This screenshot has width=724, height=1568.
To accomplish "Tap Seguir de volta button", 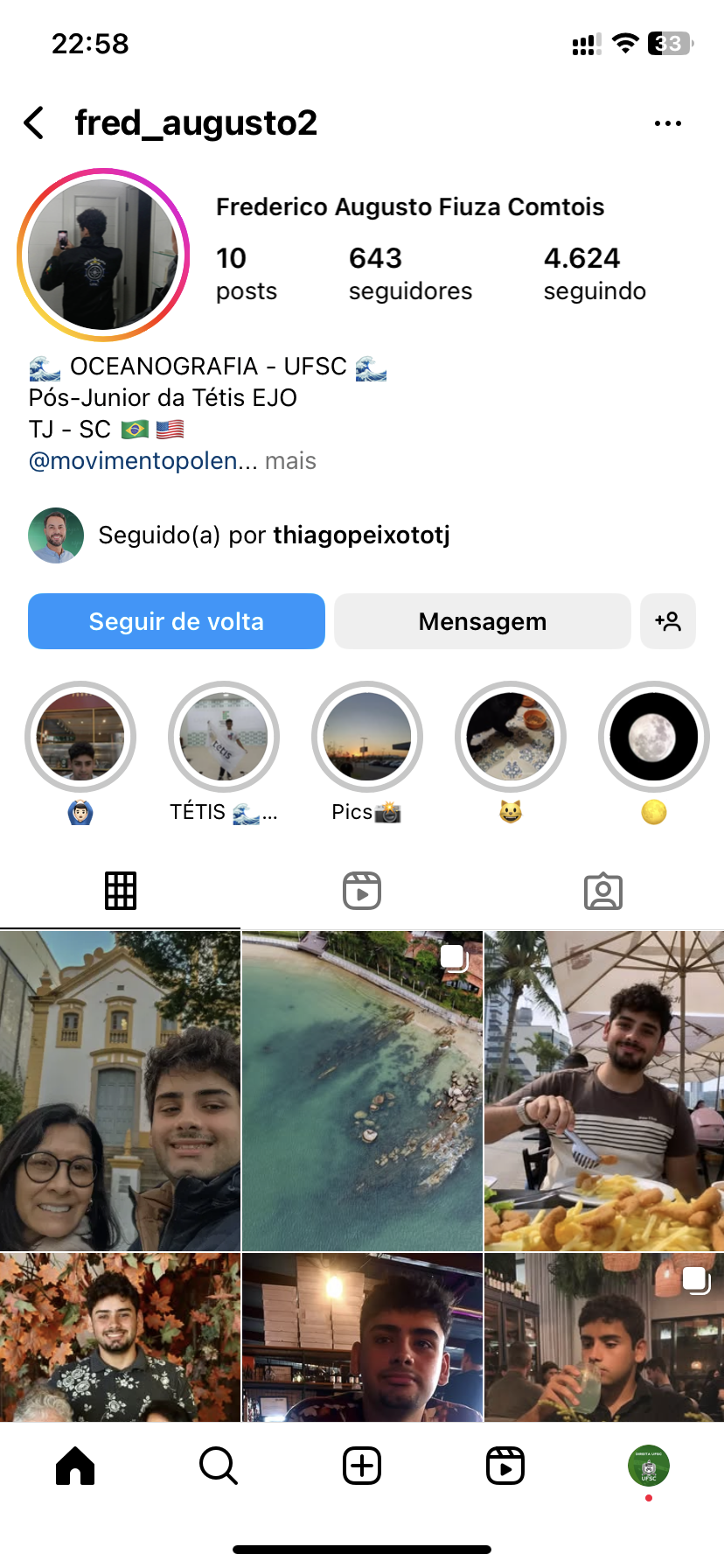I will pos(177,621).
